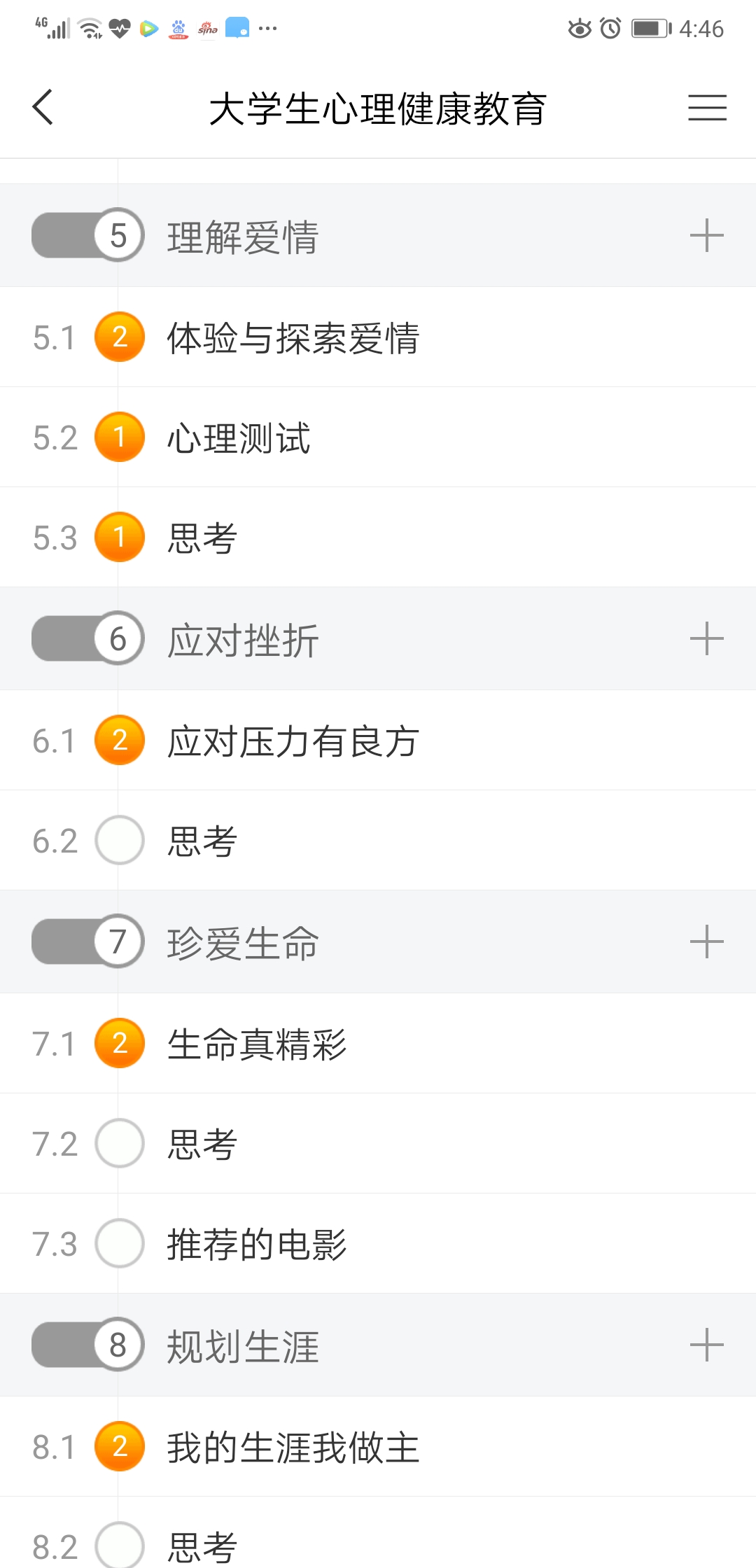Open 5.3 思考 section
756x1568 pixels.
(378, 538)
